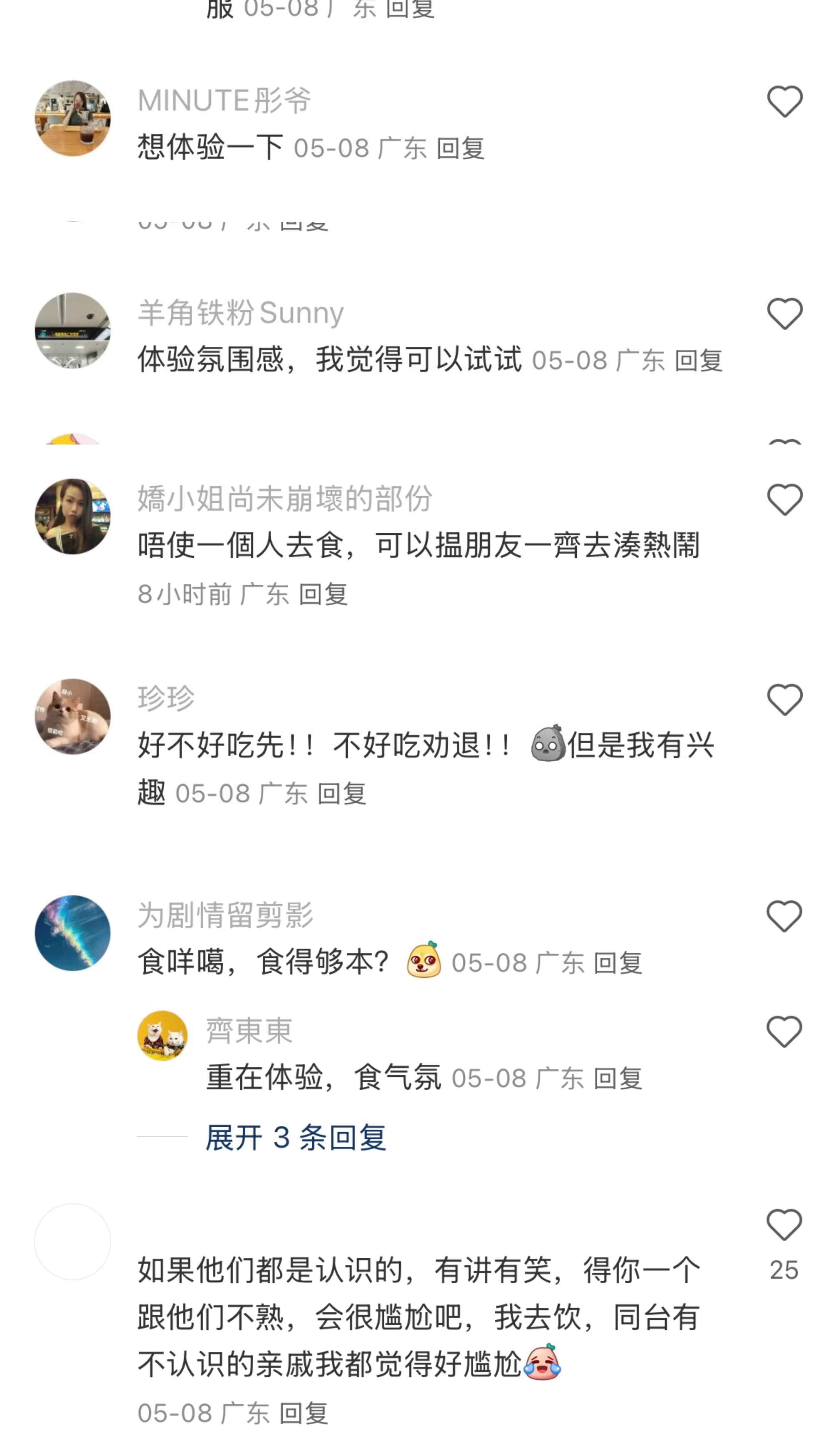
Task: View 齊東東's profile via avatar
Action: tap(162, 1036)
